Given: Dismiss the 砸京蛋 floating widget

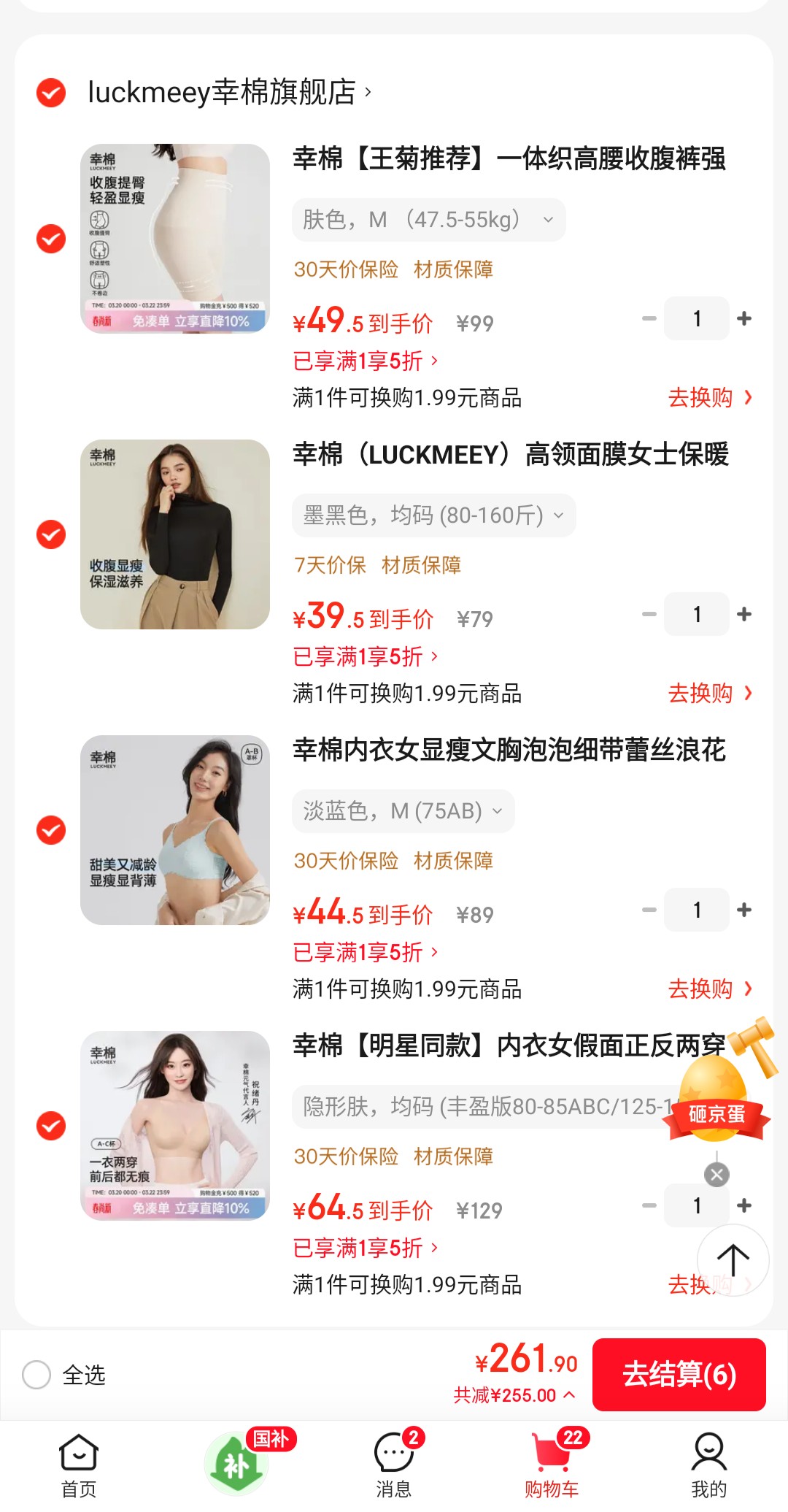Looking at the screenshot, I should (716, 1175).
